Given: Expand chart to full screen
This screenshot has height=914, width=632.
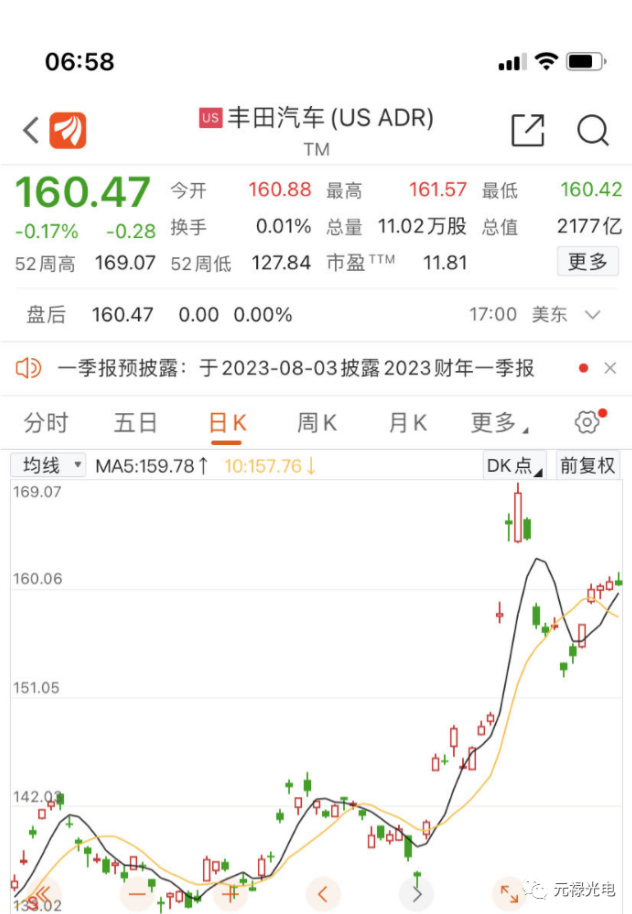Looking at the screenshot, I should pos(508,893).
